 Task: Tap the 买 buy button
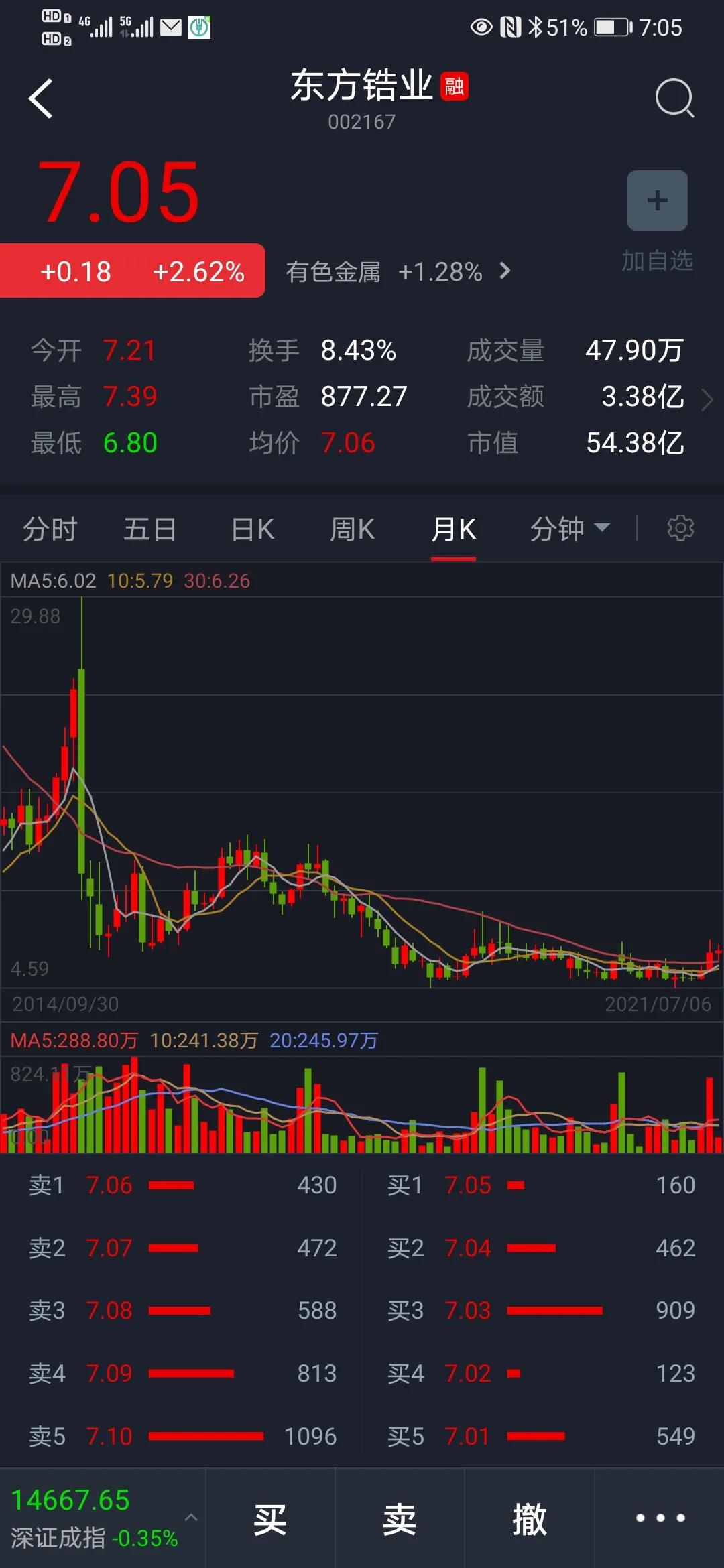pos(270,1518)
